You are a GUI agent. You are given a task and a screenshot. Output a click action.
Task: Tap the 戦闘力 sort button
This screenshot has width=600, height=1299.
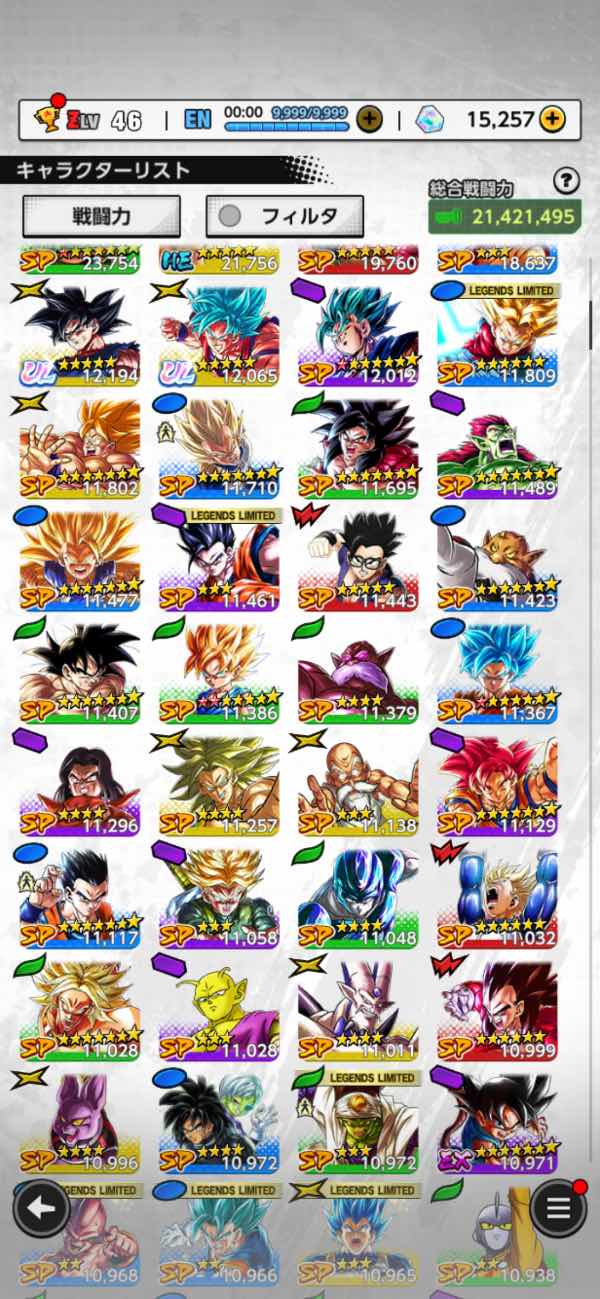pyautogui.click(x=101, y=215)
